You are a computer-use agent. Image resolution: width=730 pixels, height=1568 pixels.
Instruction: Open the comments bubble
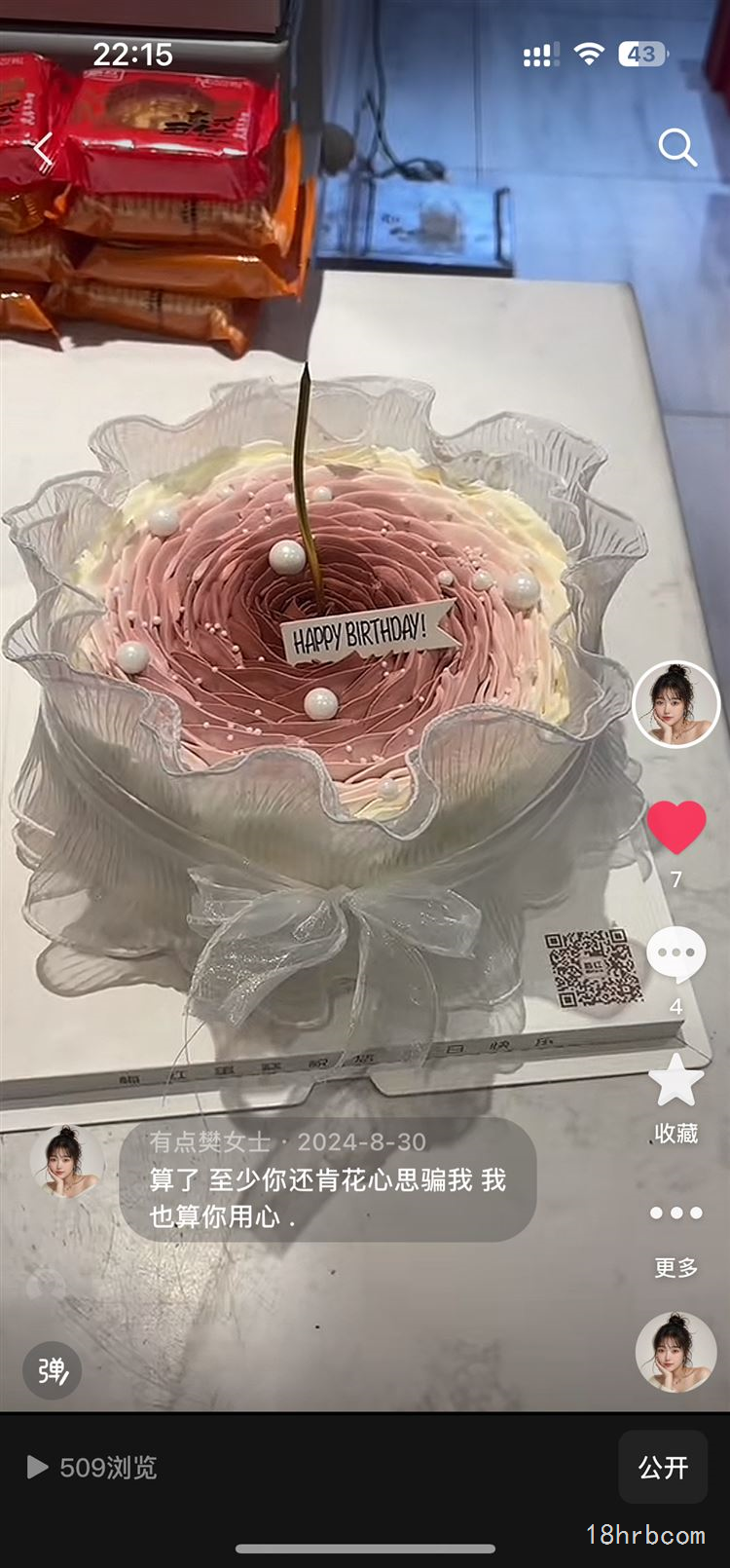(x=676, y=953)
